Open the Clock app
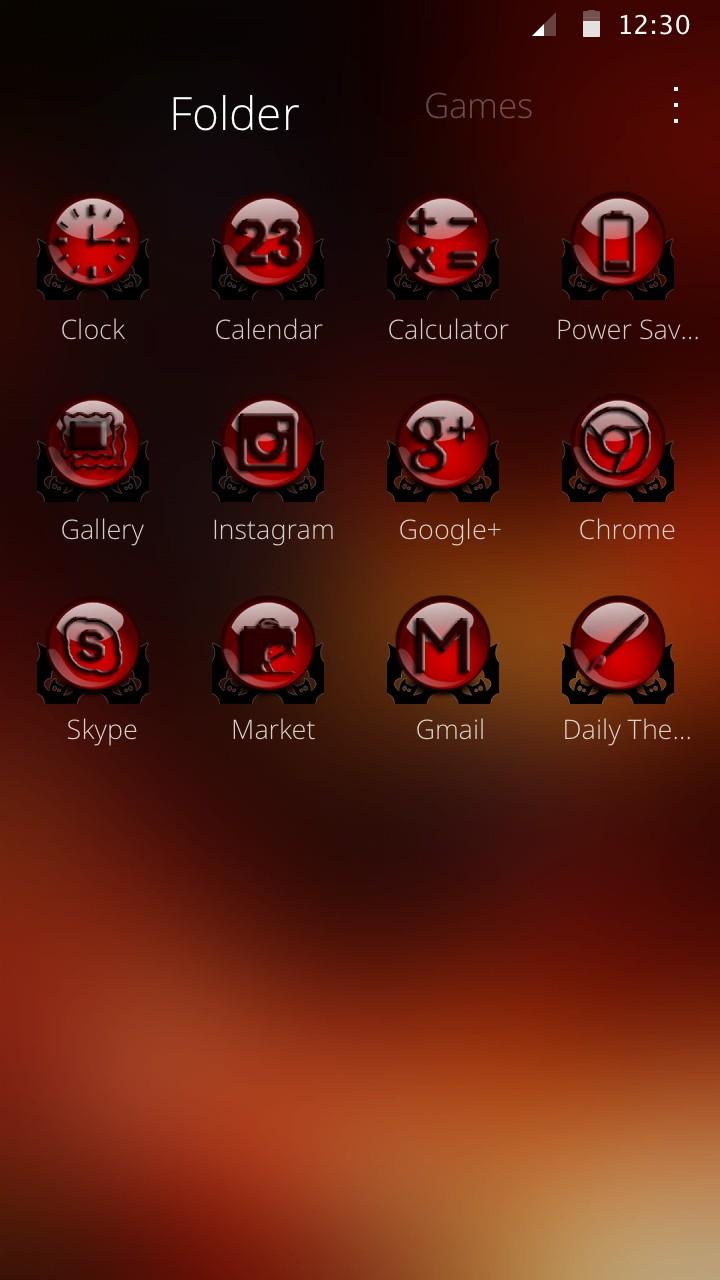The image size is (720, 1280). click(x=93, y=248)
